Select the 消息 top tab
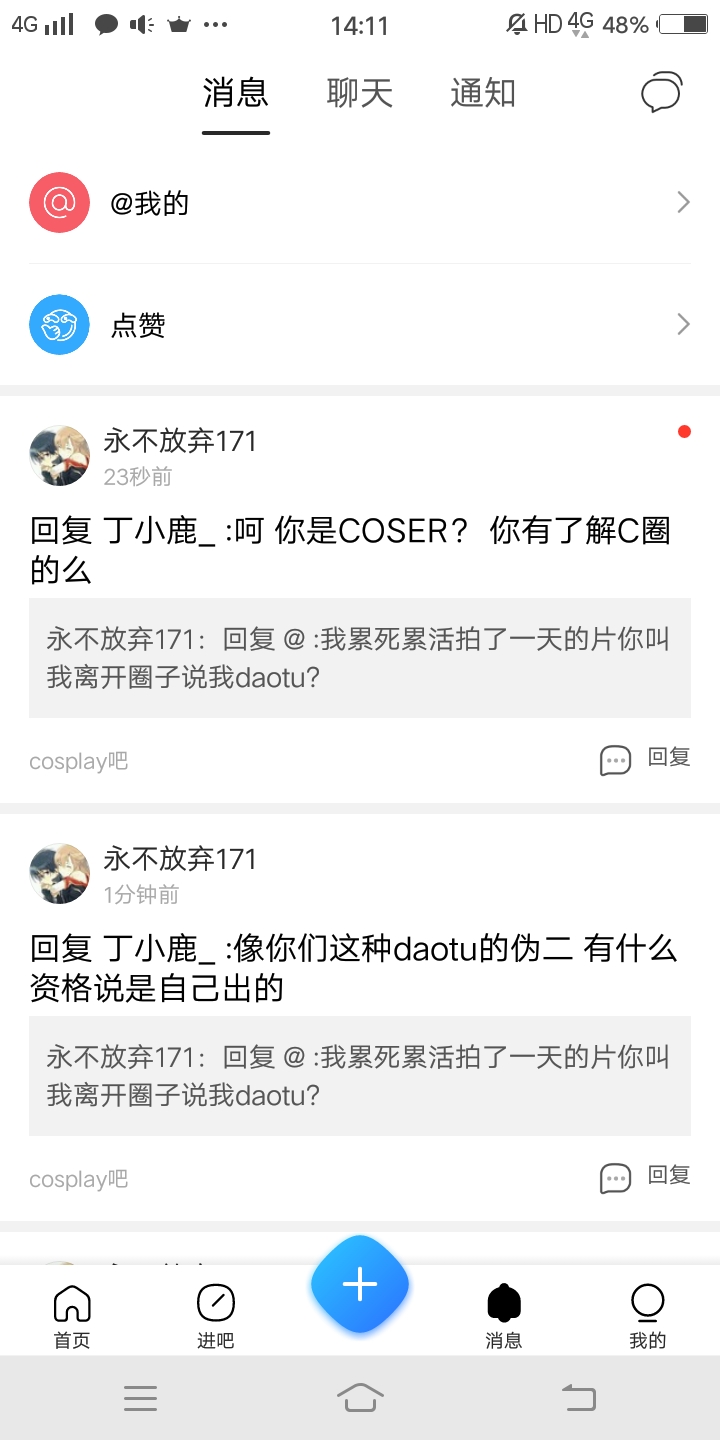Viewport: 720px width, 1440px height. pos(235,93)
